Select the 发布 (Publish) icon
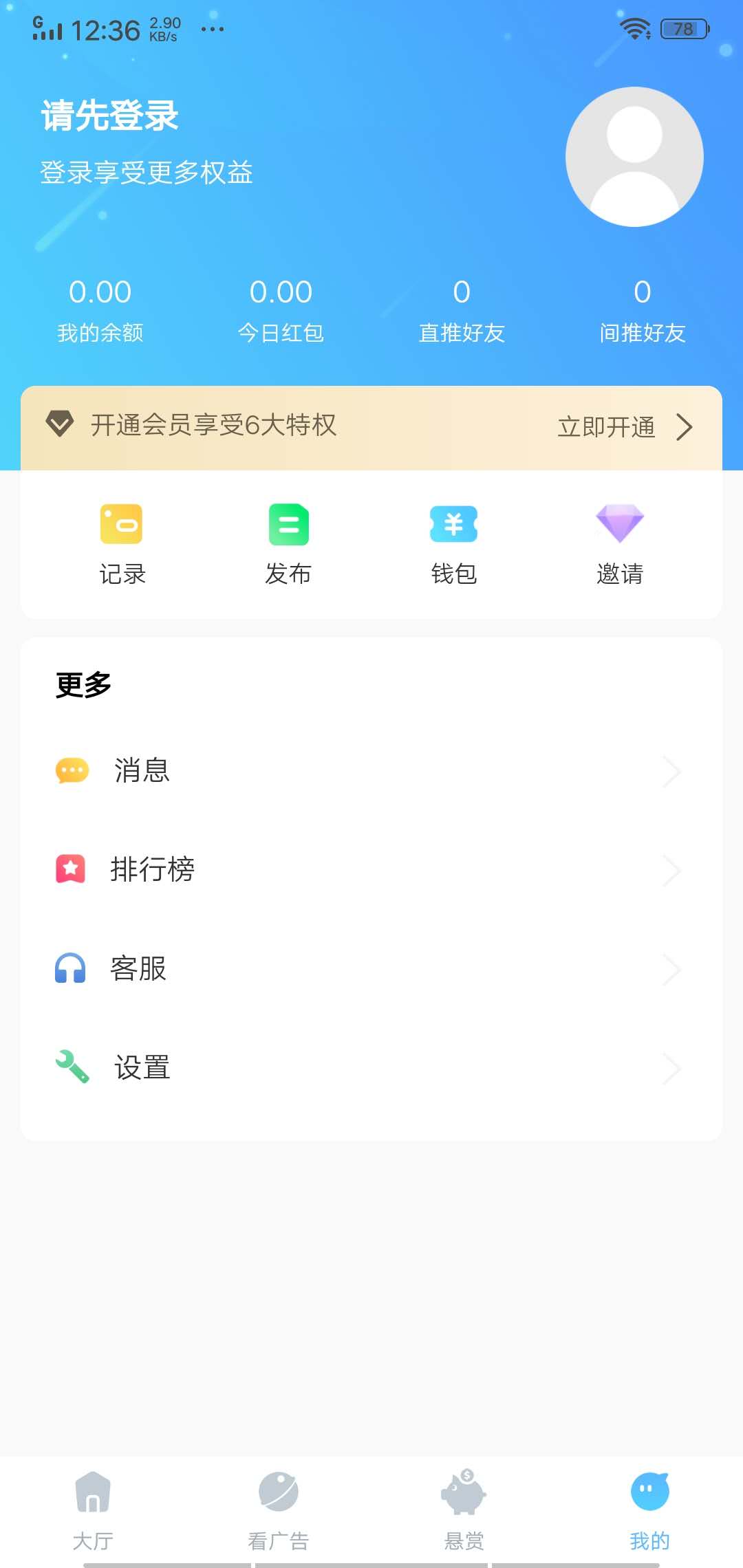 click(x=288, y=524)
